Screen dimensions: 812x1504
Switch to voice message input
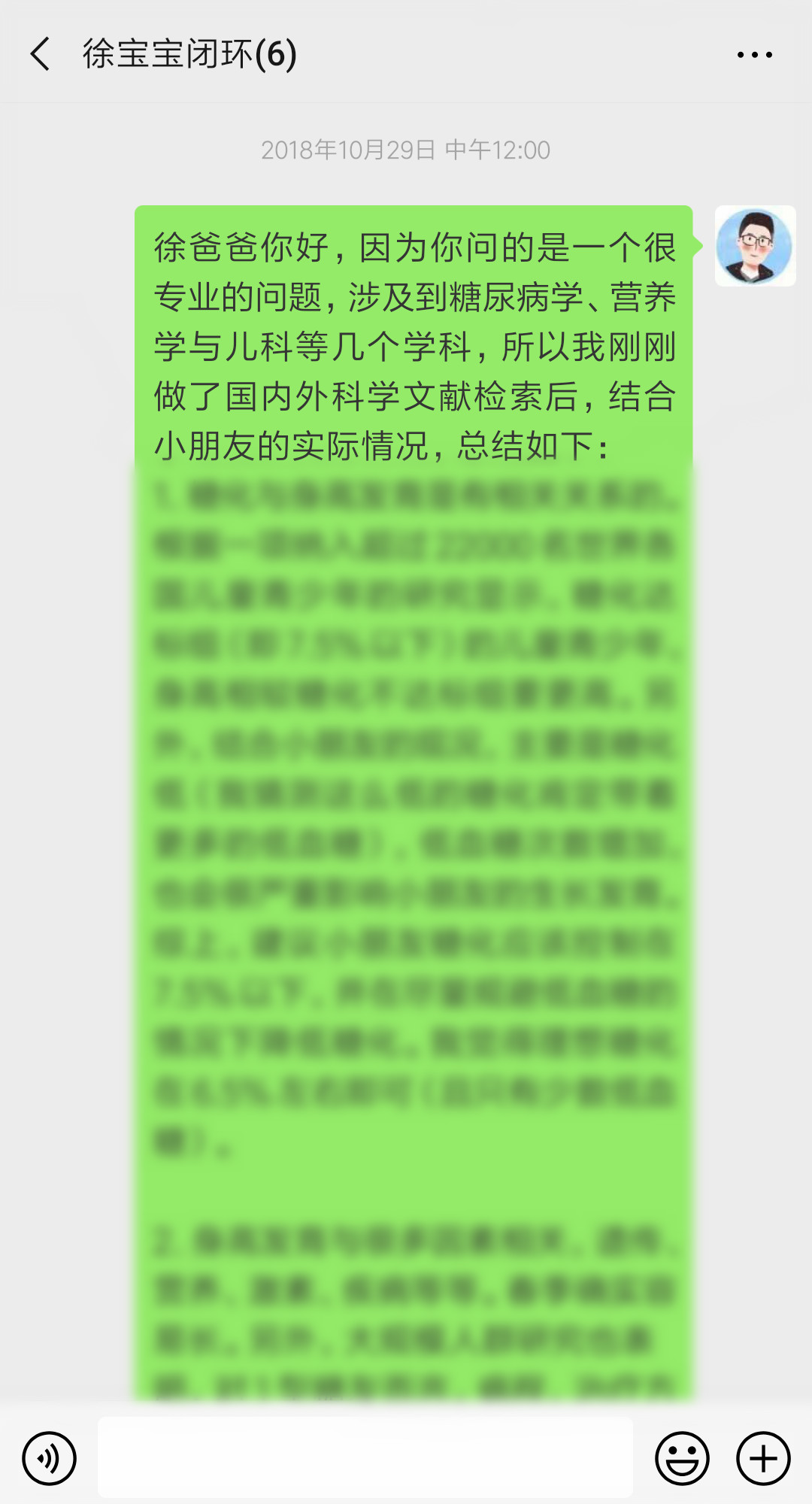(50, 1458)
